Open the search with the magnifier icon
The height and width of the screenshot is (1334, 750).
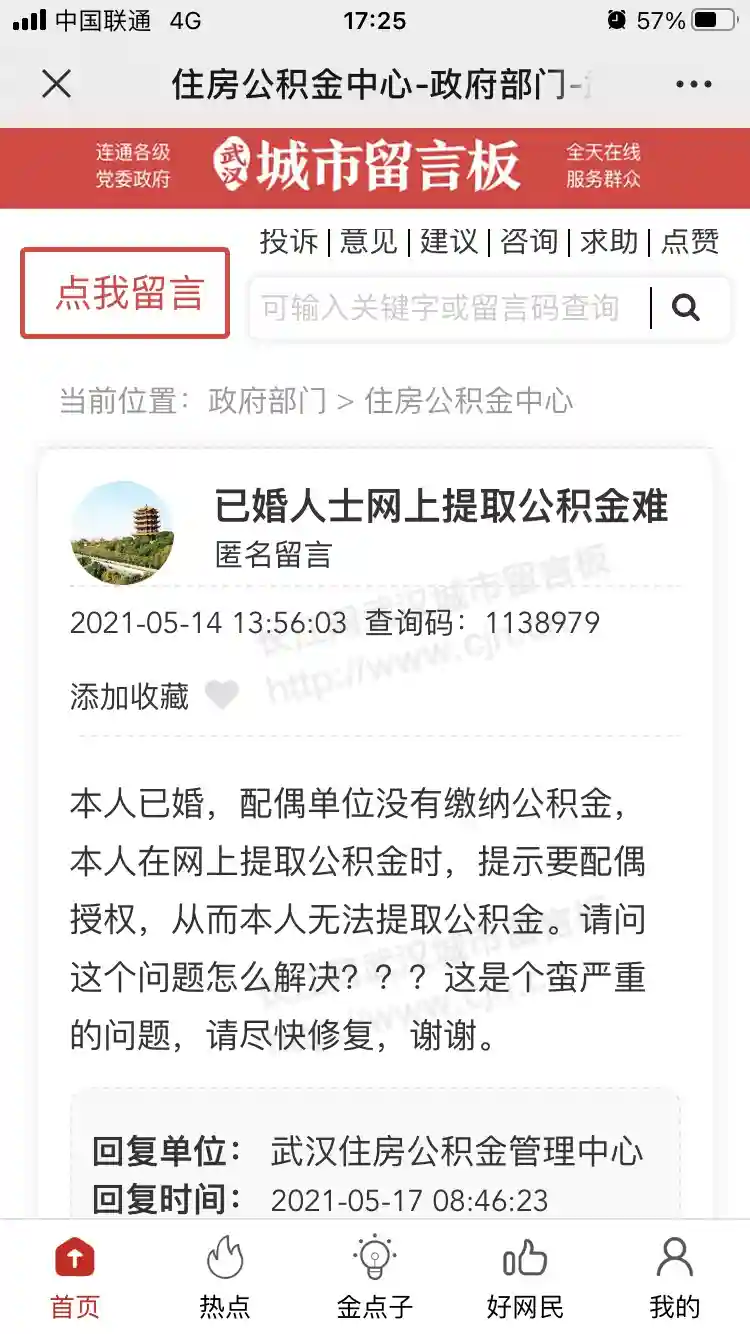pyautogui.click(x=686, y=308)
